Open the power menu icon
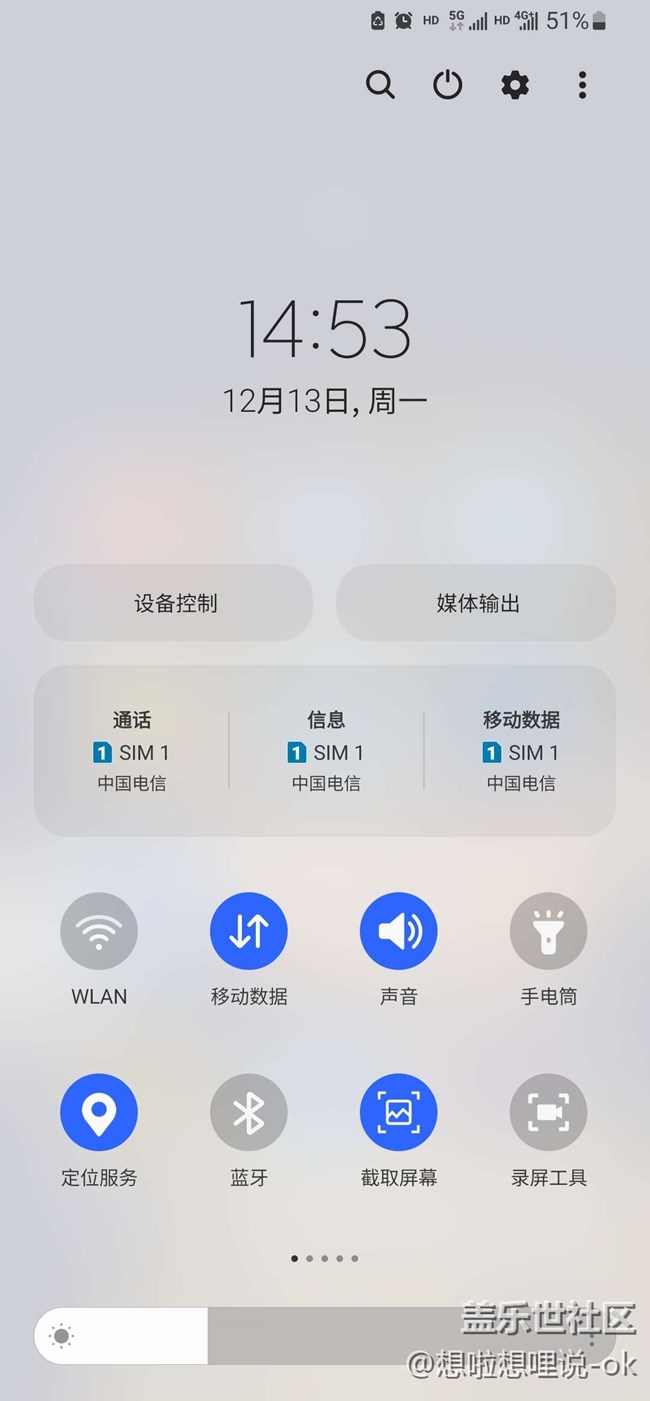The image size is (650, 1401). [x=447, y=86]
